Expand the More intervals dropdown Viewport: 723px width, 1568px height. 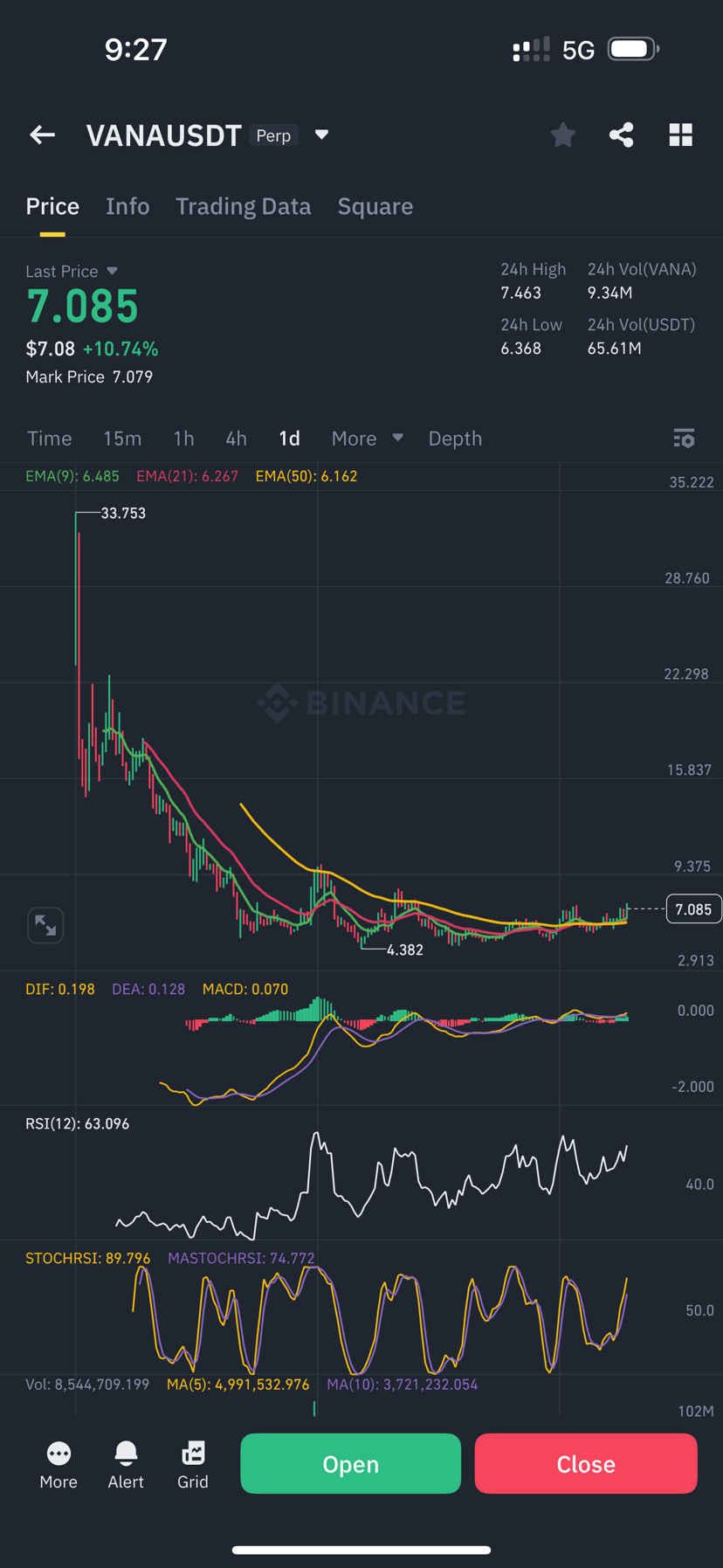tap(367, 439)
